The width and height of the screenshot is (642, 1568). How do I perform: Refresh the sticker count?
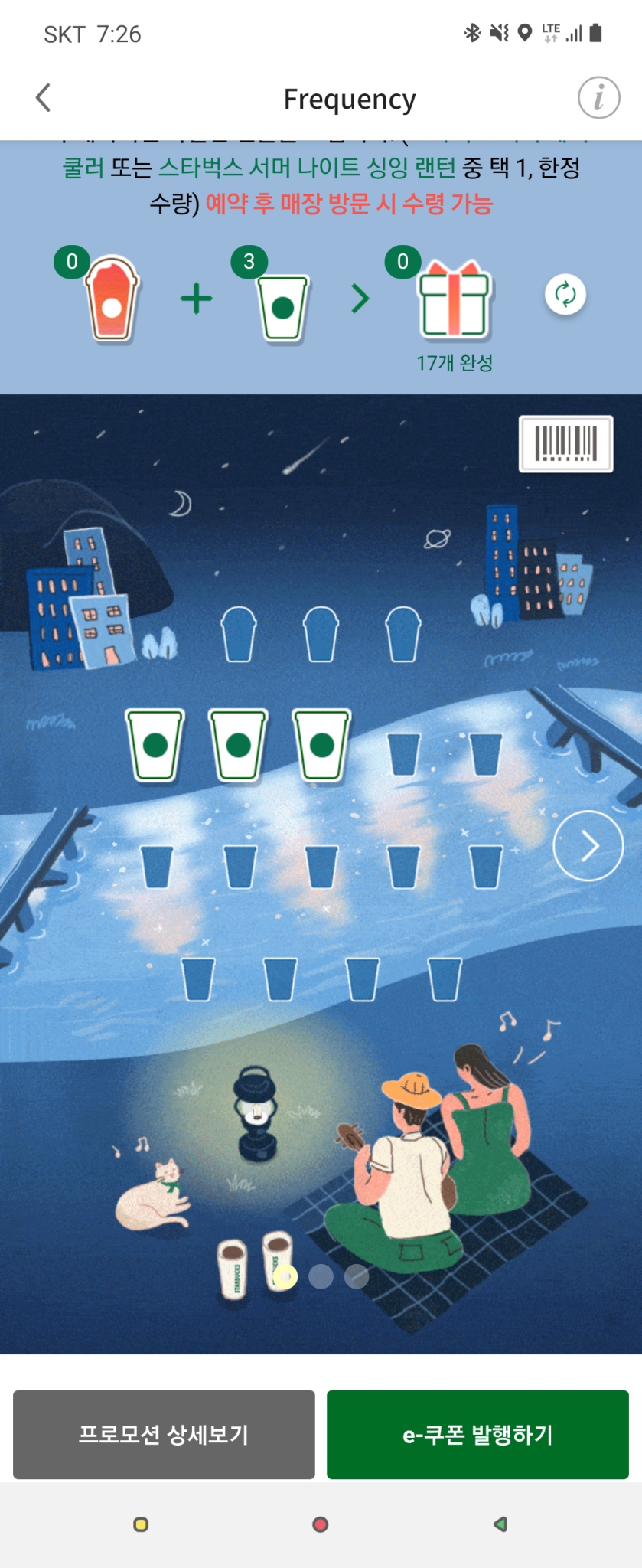click(x=565, y=295)
